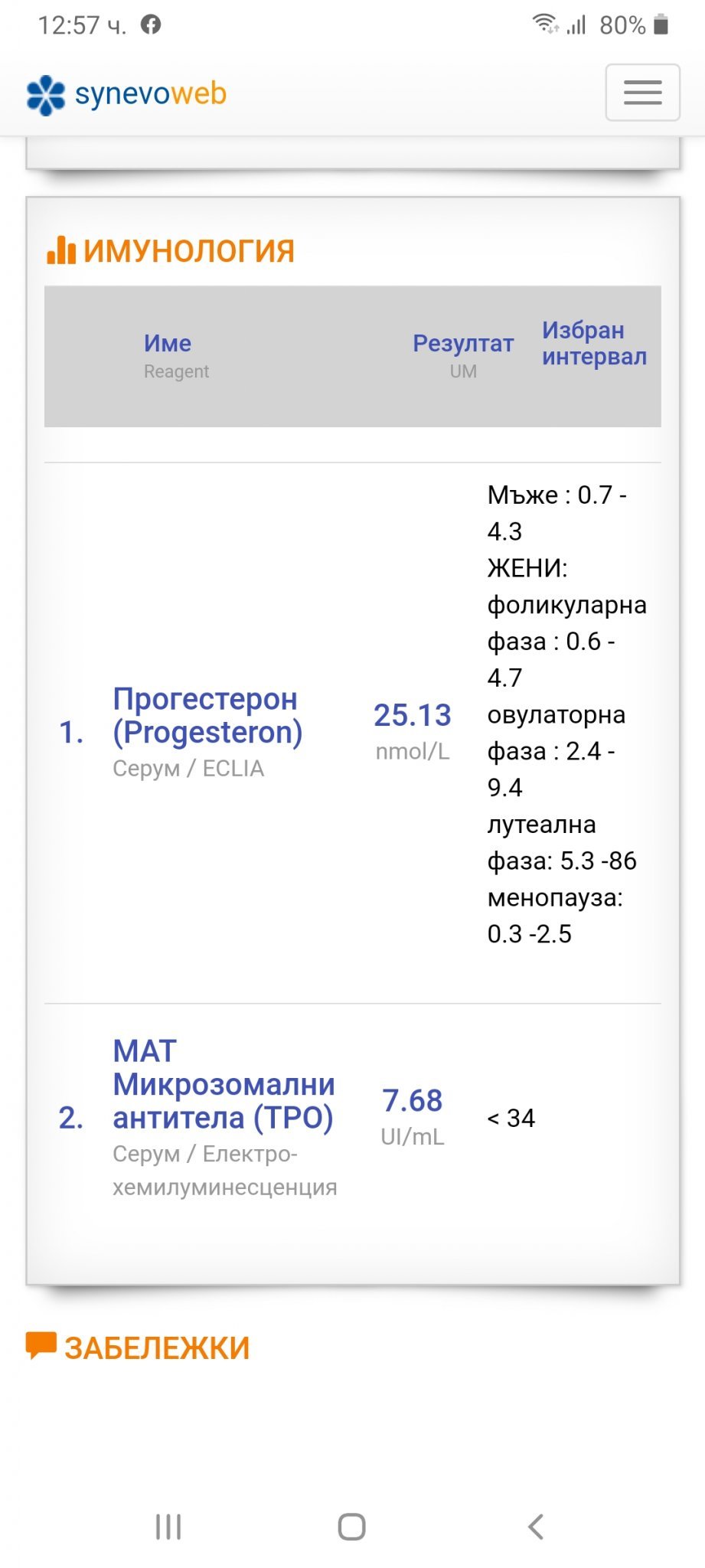The height and width of the screenshot is (1568, 705).
Task: Show recent apps
Action: coord(168,1526)
